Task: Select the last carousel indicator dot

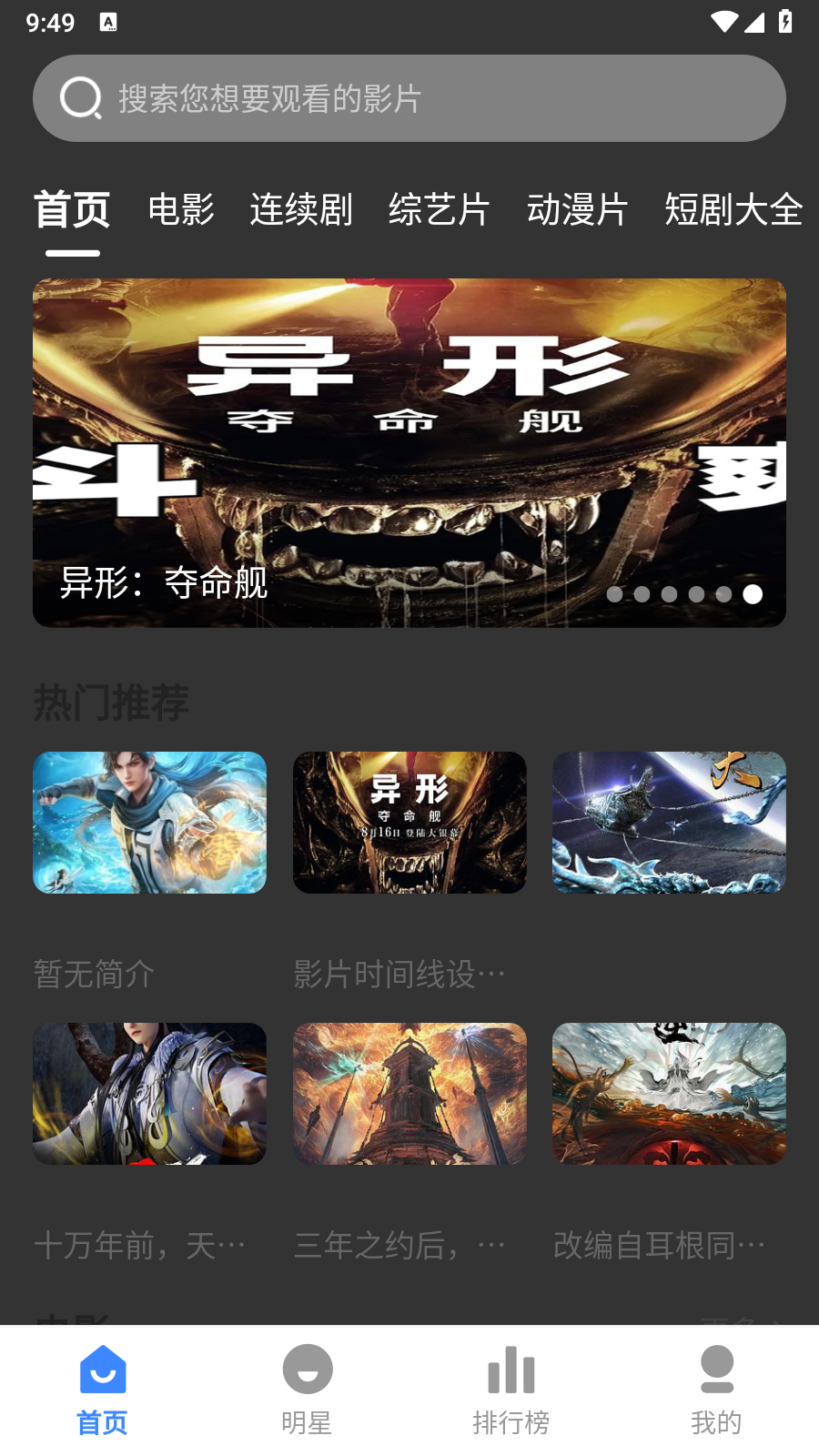Action: (x=753, y=594)
